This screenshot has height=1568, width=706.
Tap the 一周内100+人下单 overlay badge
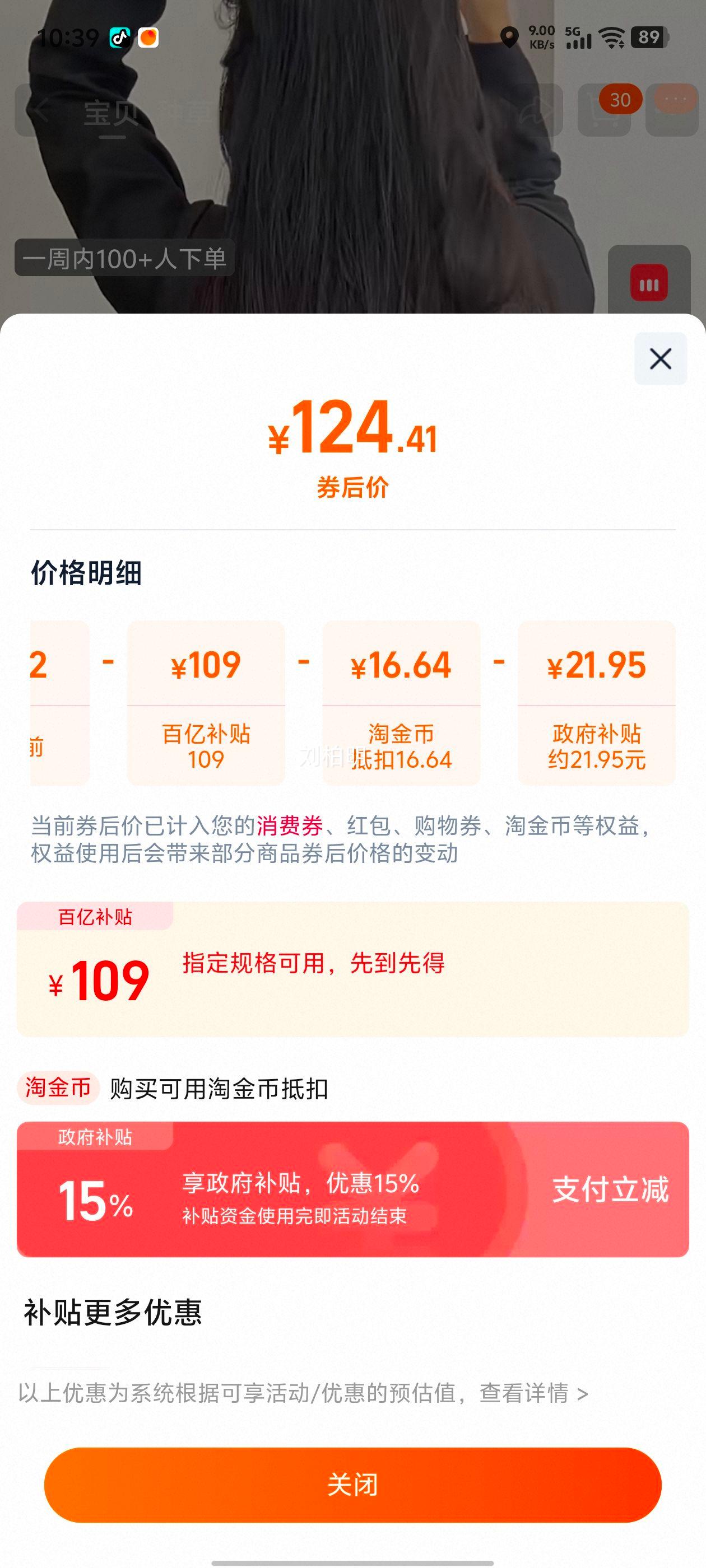click(125, 259)
